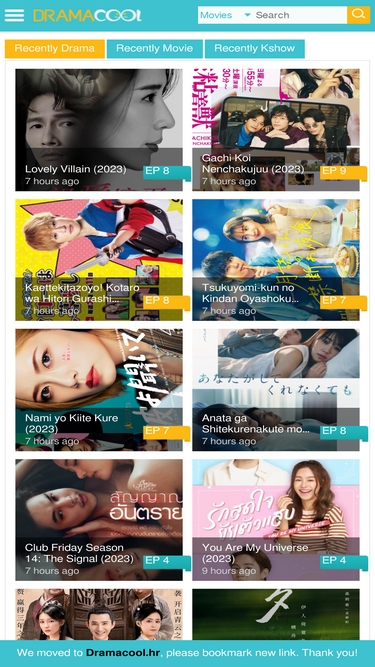
Task: Open Kaettekitazoyo! Kotaro wa Hitori Gurashi
Action: [99, 260]
